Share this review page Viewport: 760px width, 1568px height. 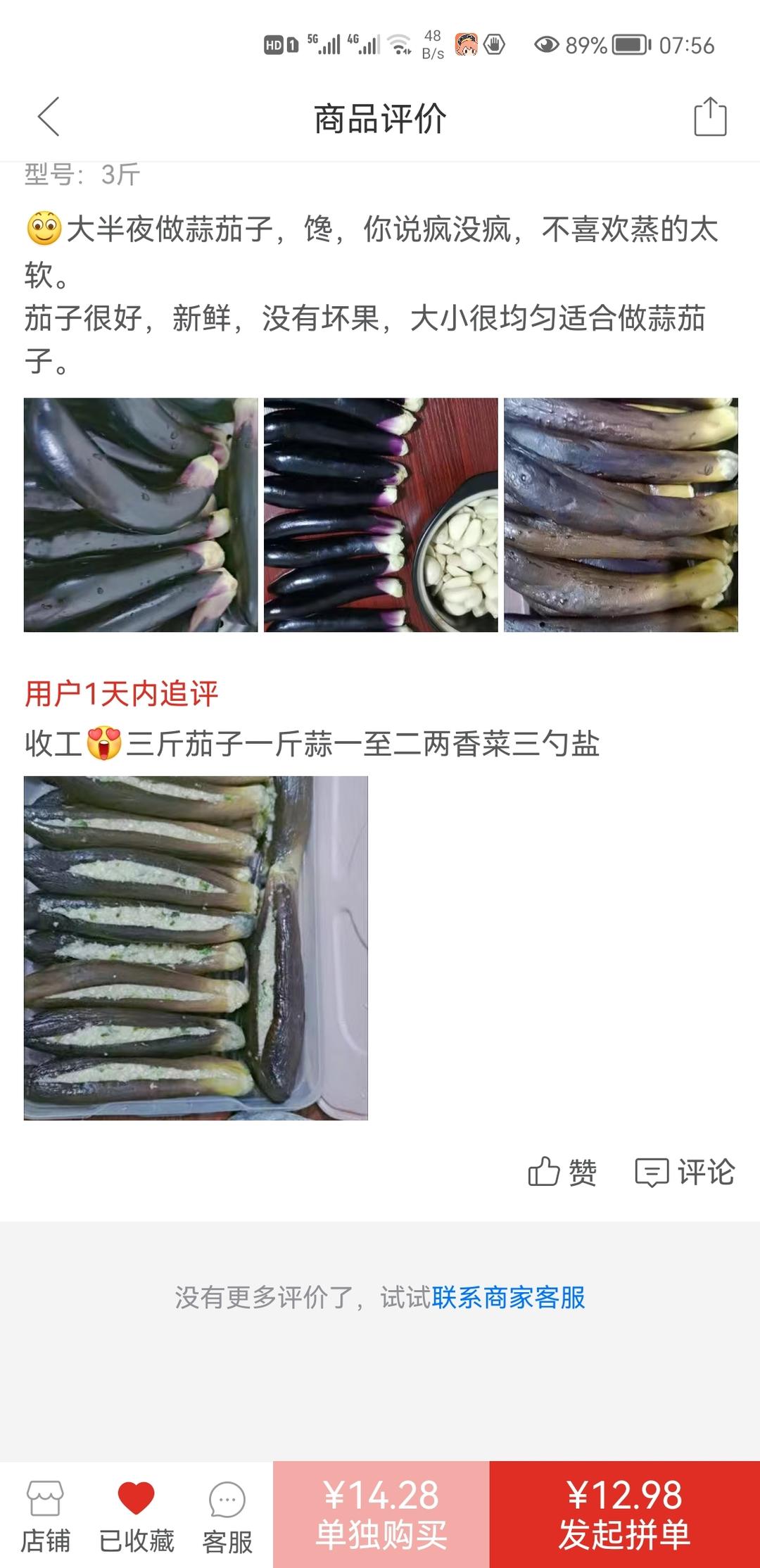(710, 117)
